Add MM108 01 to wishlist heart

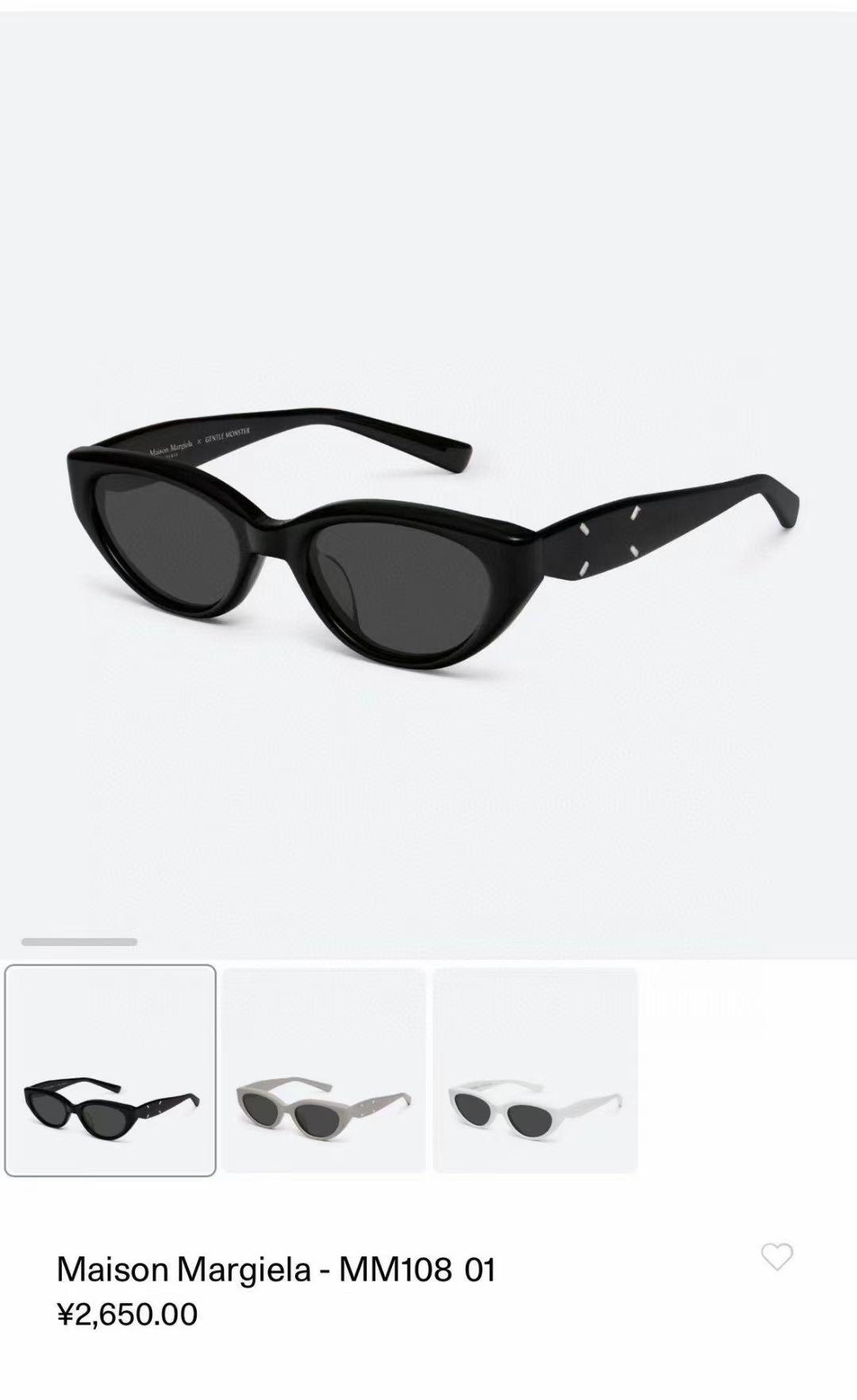pos(776,1256)
